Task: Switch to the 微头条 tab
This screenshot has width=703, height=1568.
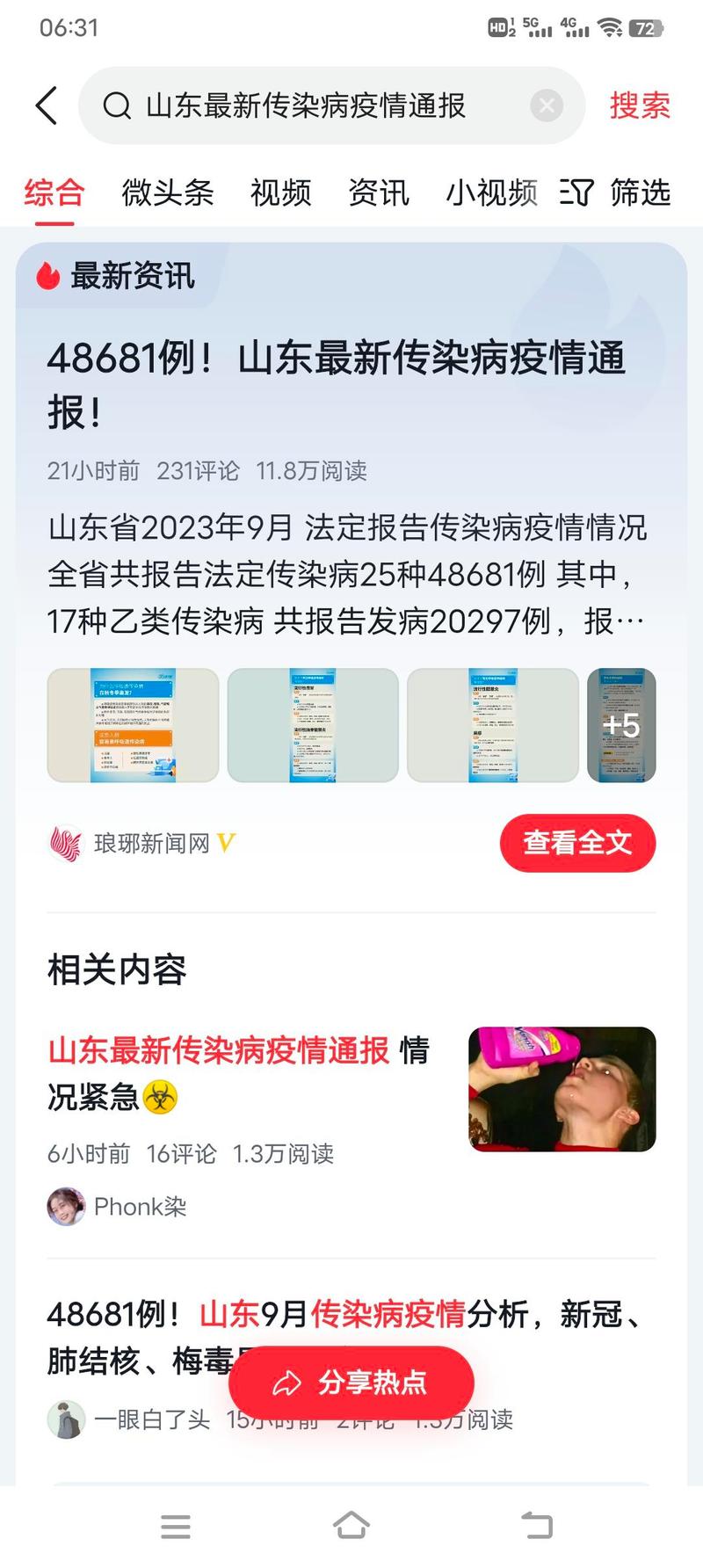Action: tap(168, 192)
